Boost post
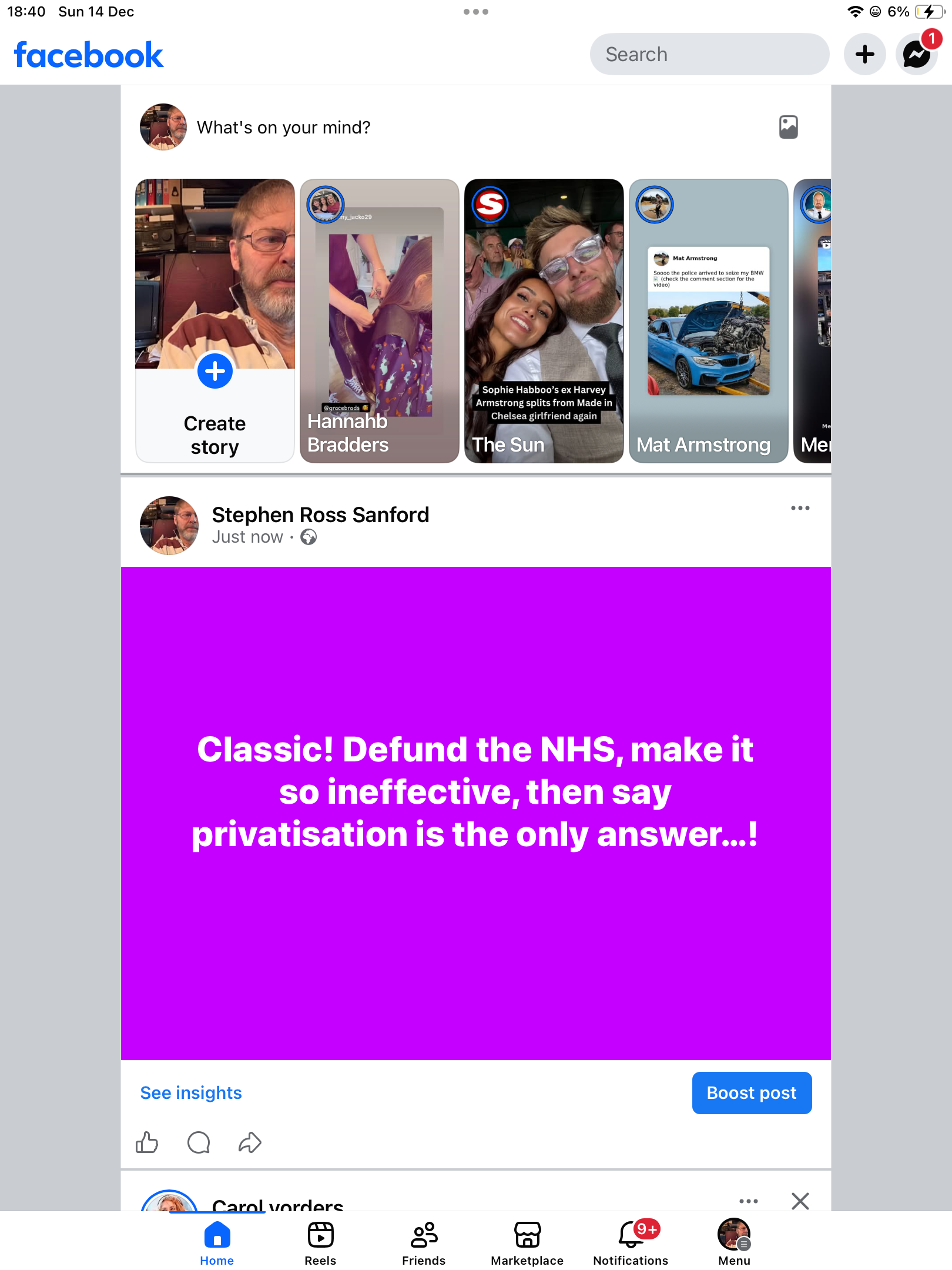This screenshot has height=1270, width=952. coord(752,1092)
